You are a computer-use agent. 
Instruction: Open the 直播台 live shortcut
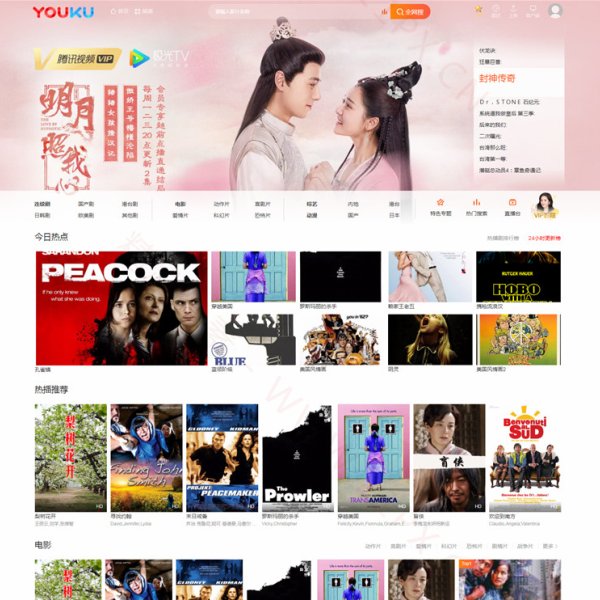512,207
